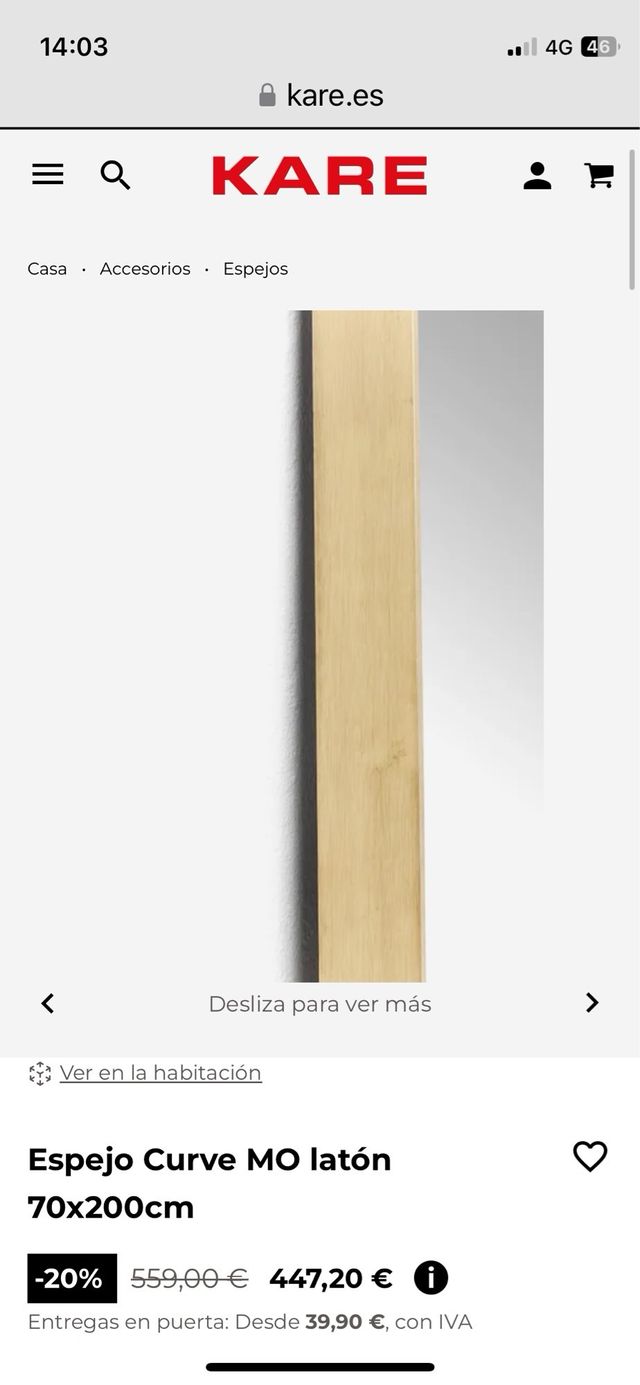Open the price info icon
This screenshot has height=1385, width=640.
click(431, 1278)
